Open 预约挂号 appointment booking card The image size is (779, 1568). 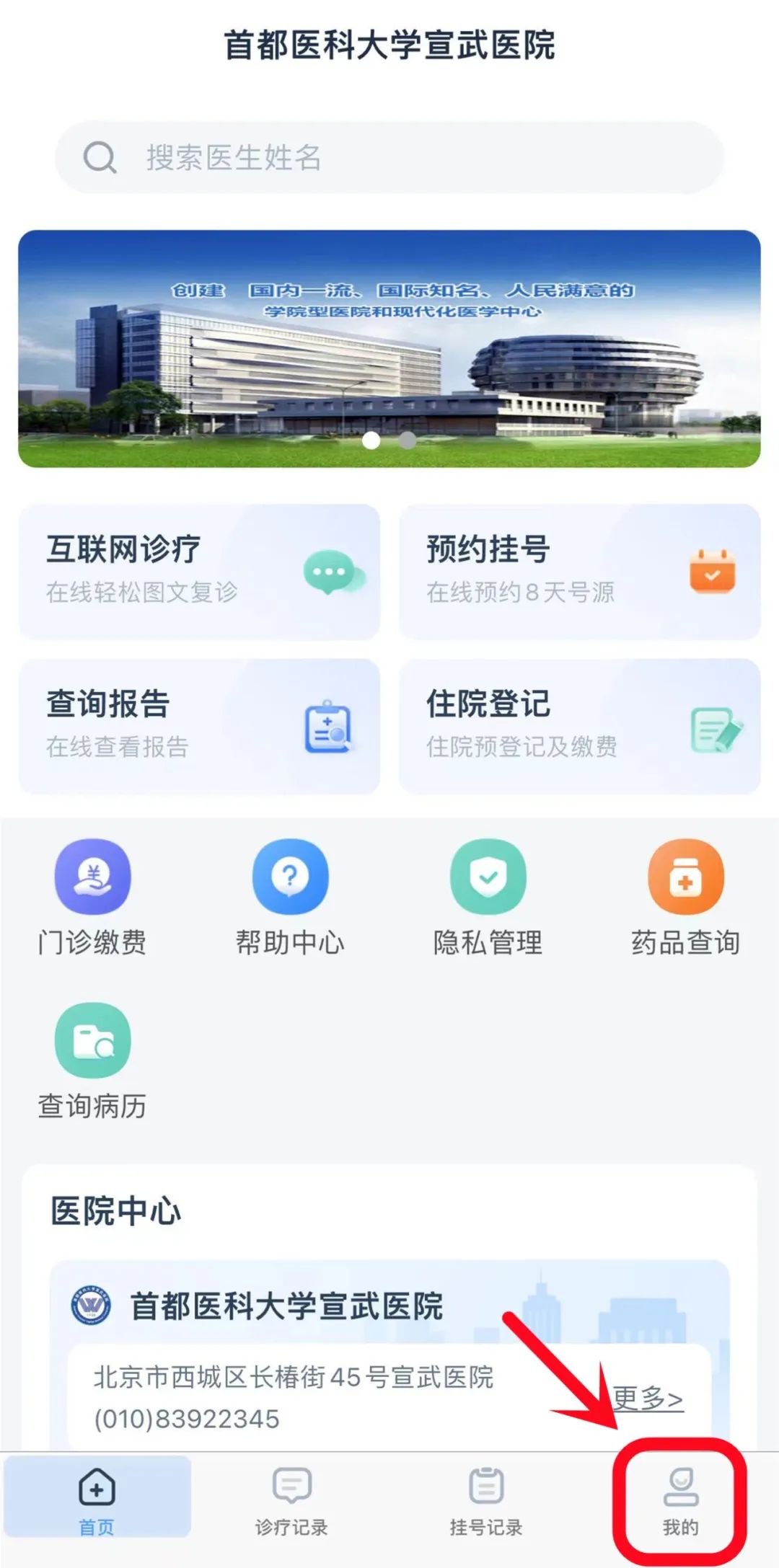point(580,572)
